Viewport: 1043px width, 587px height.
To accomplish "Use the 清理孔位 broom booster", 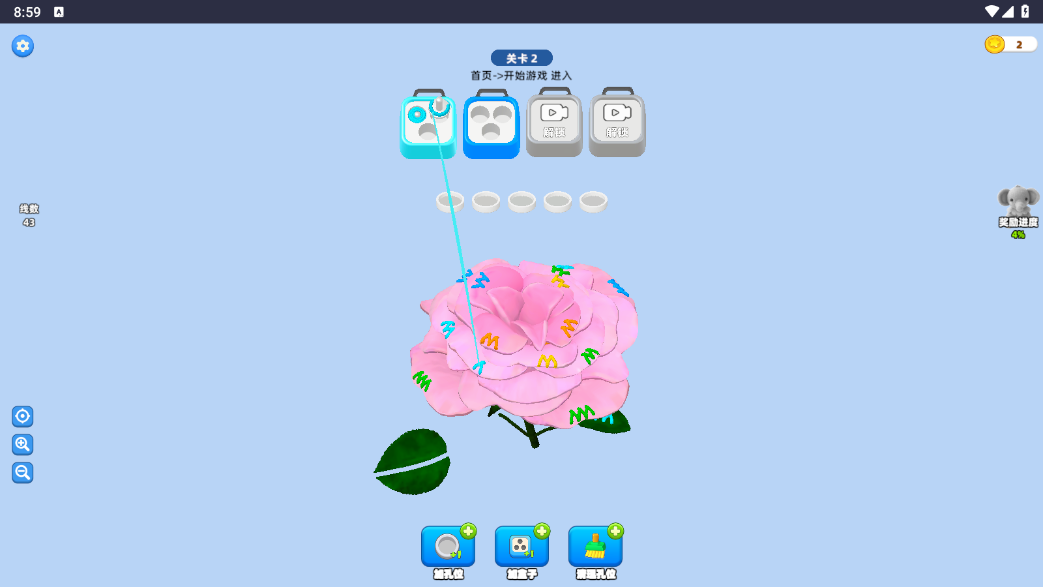I will point(595,547).
